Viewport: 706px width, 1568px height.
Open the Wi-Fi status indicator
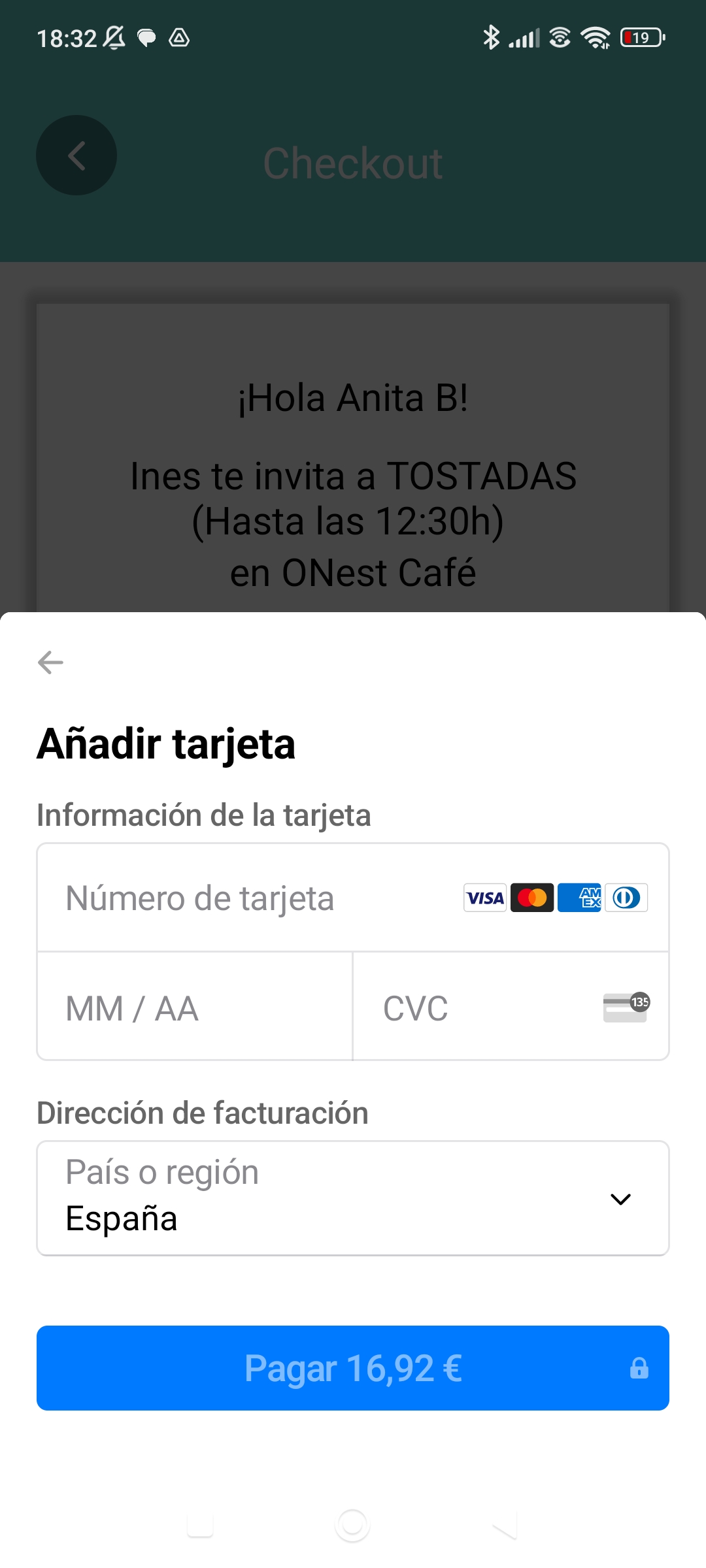596,37
